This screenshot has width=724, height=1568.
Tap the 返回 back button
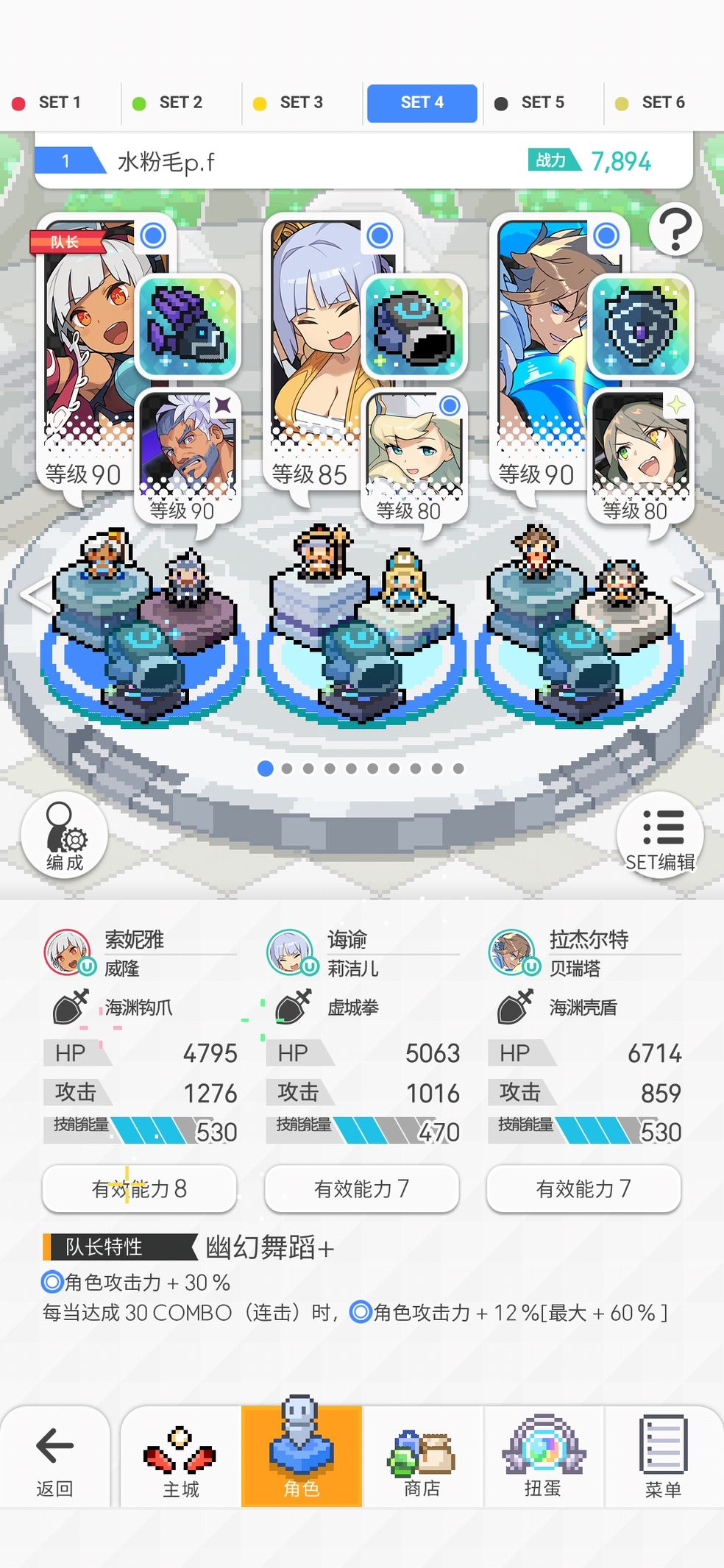coord(54,1457)
